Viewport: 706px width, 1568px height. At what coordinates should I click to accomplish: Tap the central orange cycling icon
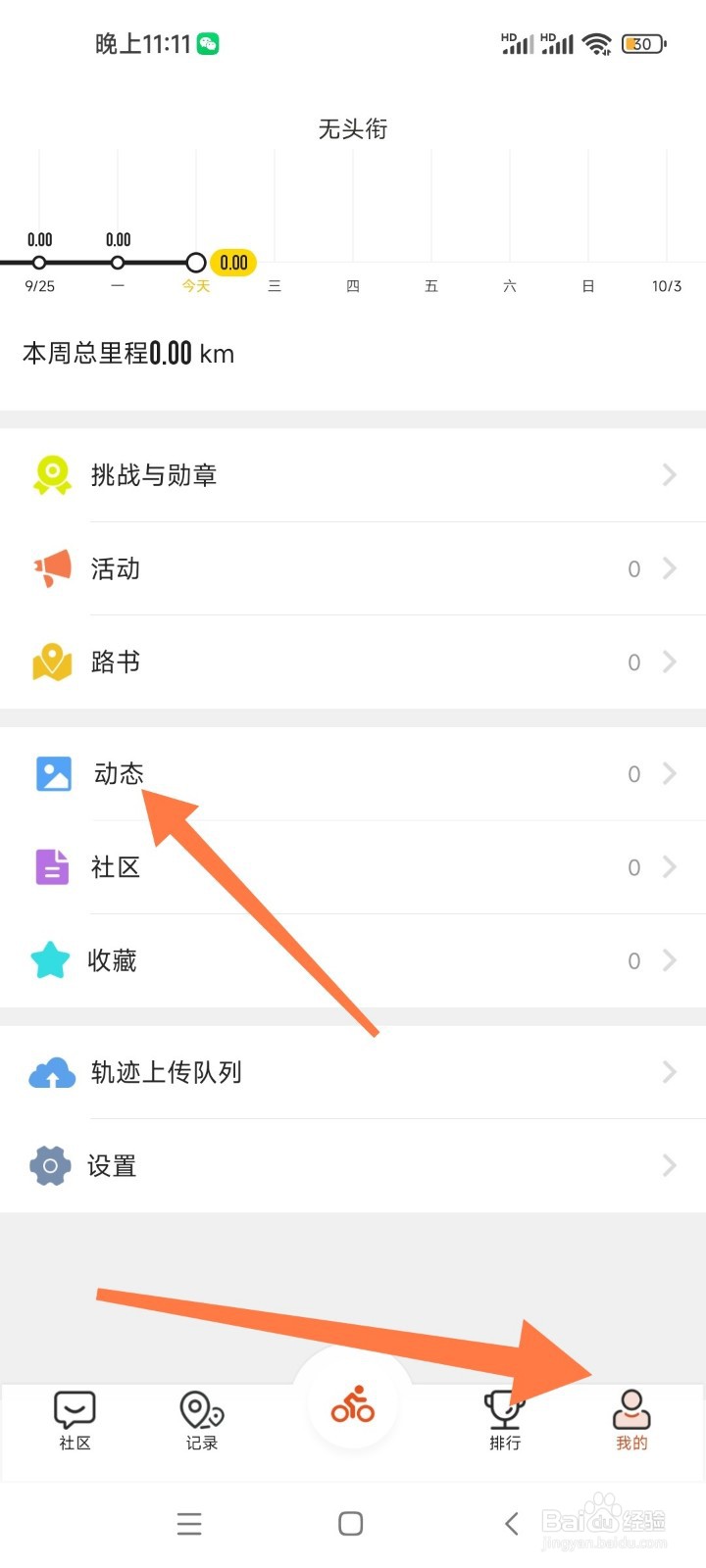tap(353, 1403)
